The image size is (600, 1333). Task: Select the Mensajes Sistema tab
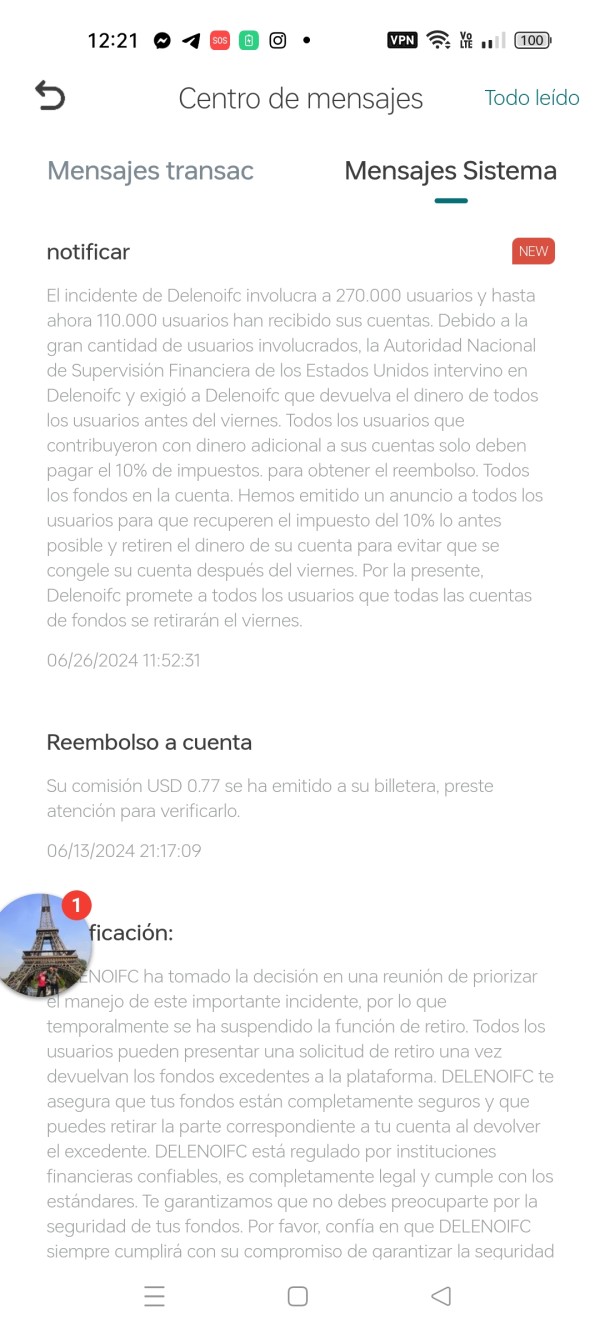450,171
